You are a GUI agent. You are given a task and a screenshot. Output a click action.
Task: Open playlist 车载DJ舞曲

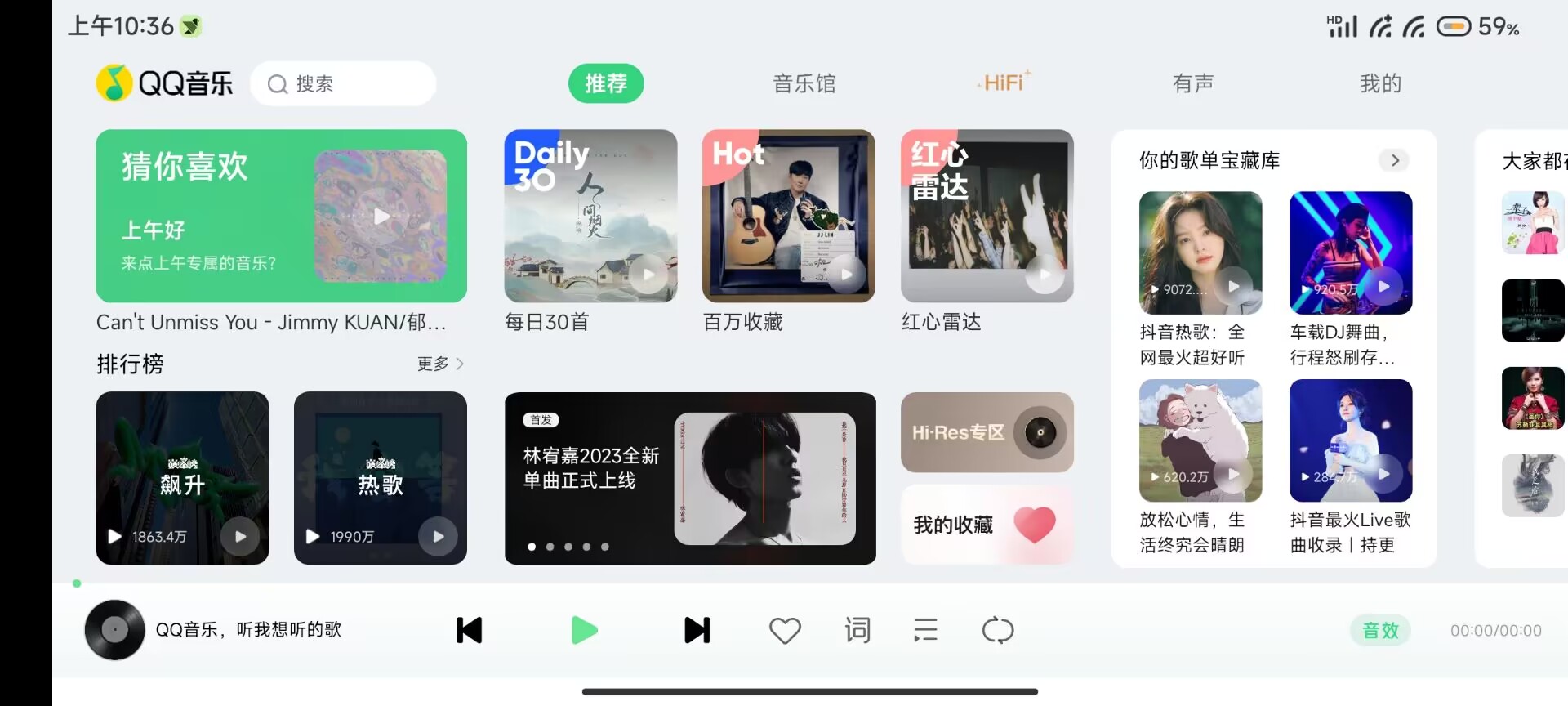[1350, 253]
